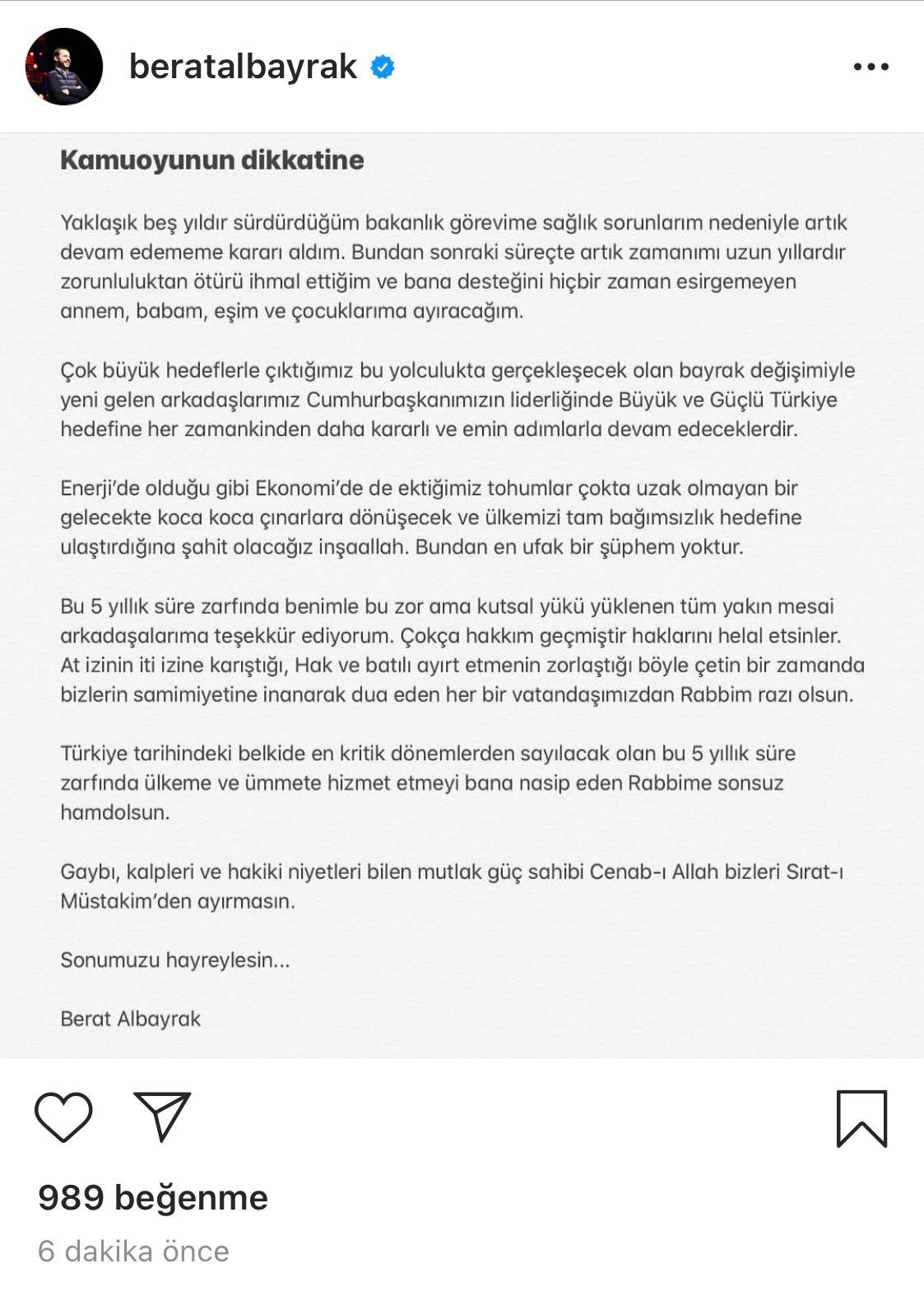Open the post's three-dot options menu
Image resolution: width=924 pixels, height=1305 pixels.
[x=871, y=67]
